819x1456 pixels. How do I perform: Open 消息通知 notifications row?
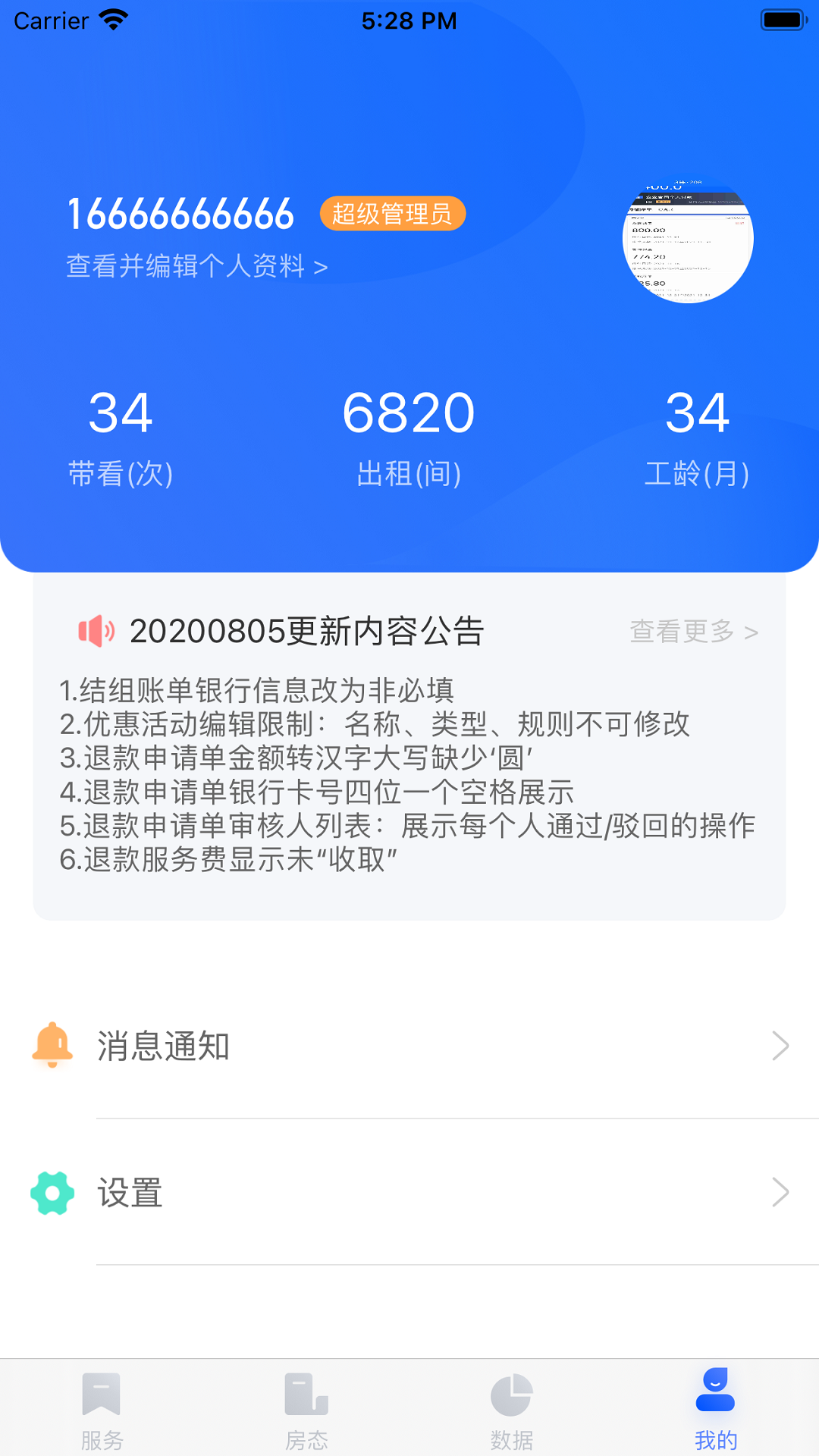[x=409, y=1046]
